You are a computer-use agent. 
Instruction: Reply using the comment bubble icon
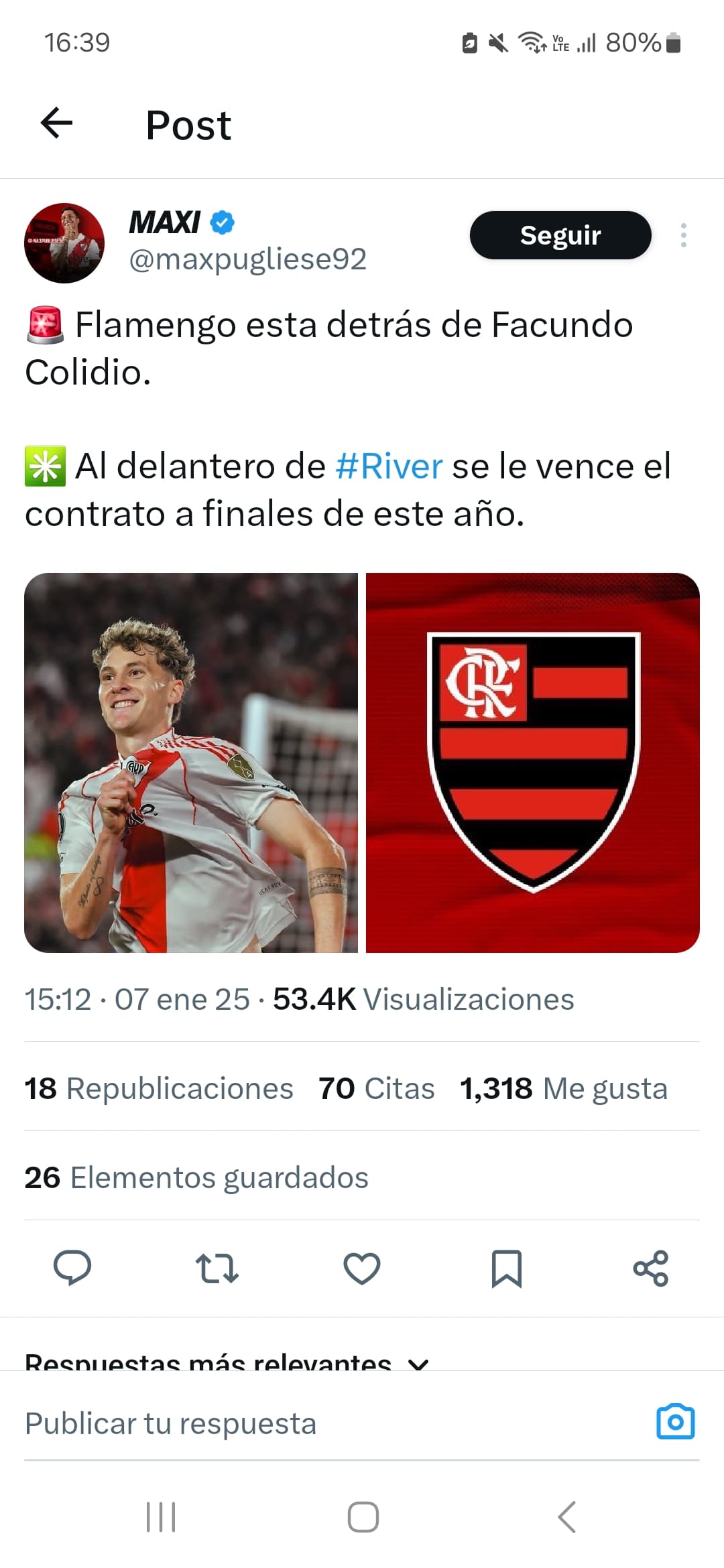pyautogui.click(x=72, y=1268)
